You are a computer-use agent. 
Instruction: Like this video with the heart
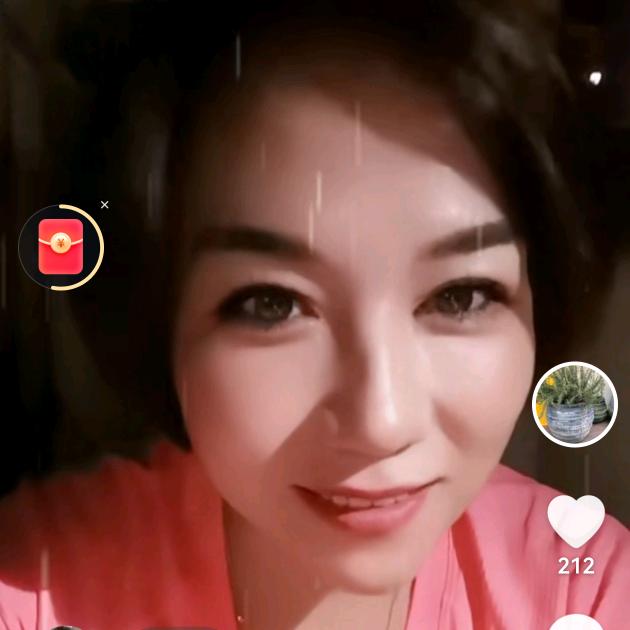[576, 522]
